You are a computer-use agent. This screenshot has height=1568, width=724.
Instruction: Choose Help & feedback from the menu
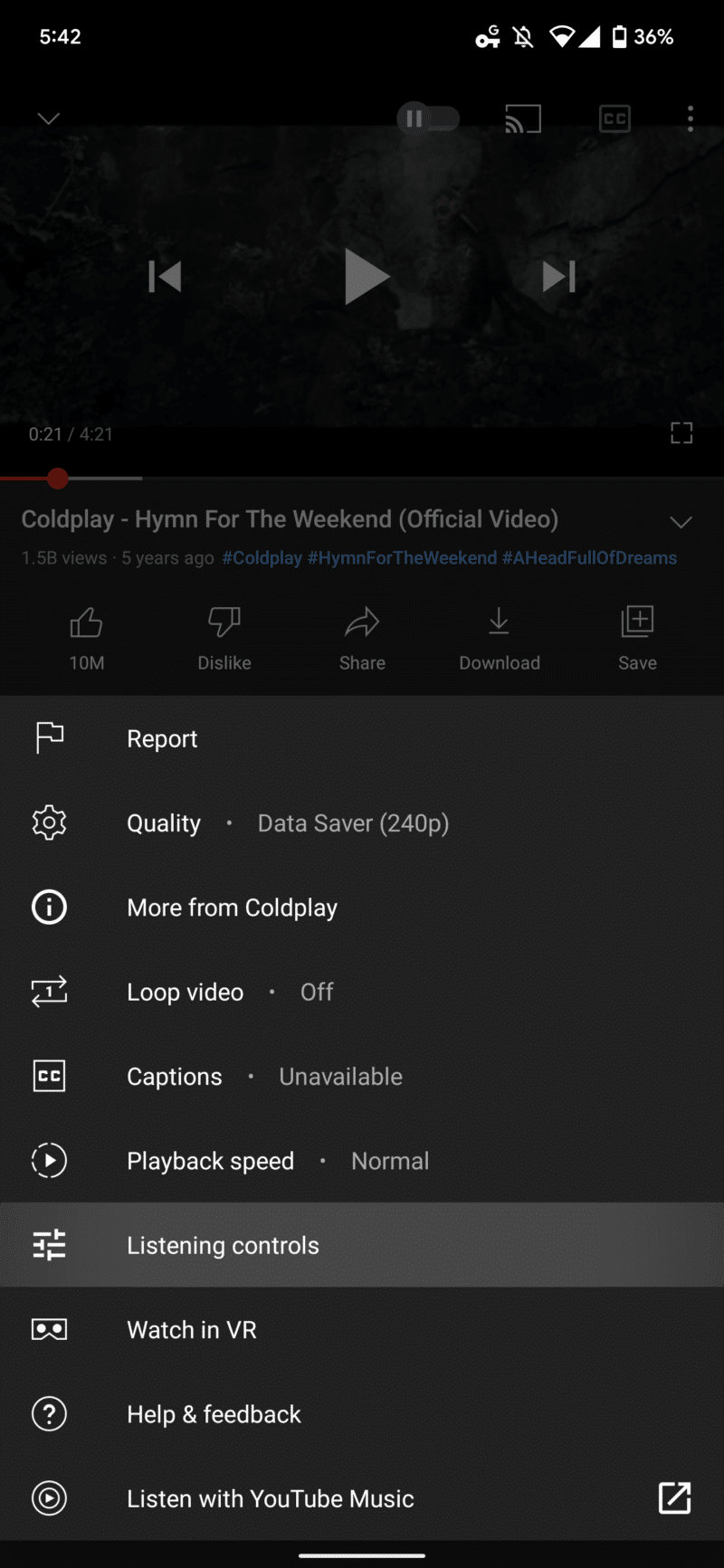[x=214, y=1413]
